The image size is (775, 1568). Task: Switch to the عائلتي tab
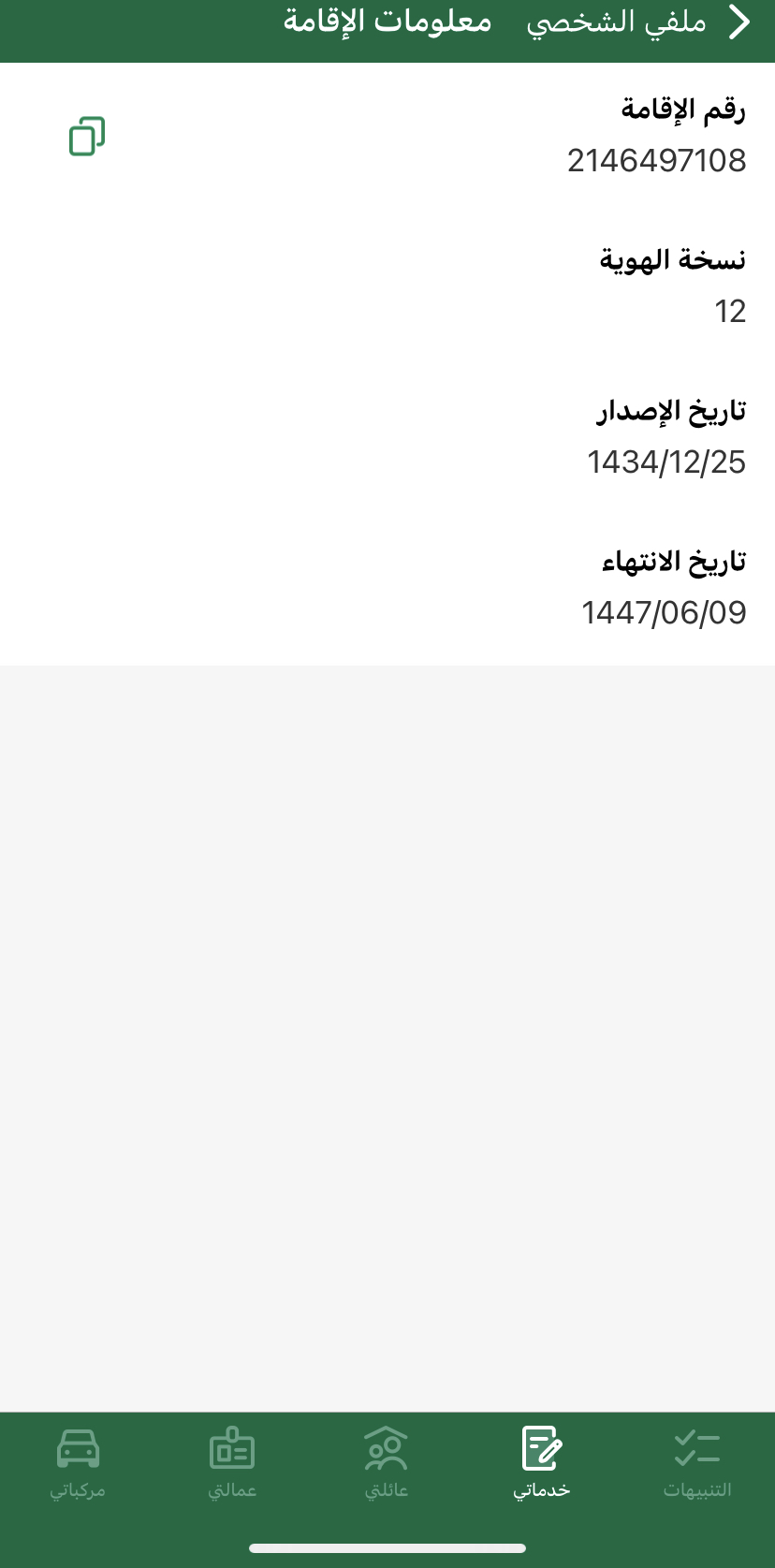387,1462
